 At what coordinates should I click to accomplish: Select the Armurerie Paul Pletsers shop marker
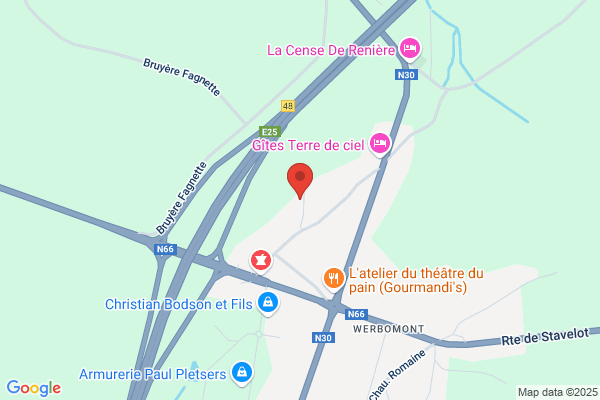pyautogui.click(x=242, y=373)
